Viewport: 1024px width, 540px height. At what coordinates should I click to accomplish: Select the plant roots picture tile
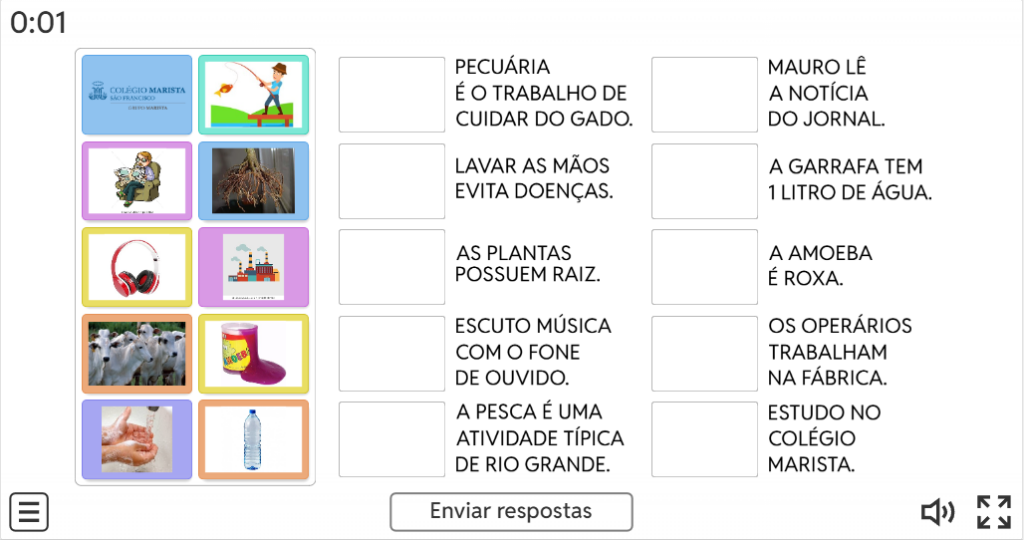point(253,181)
